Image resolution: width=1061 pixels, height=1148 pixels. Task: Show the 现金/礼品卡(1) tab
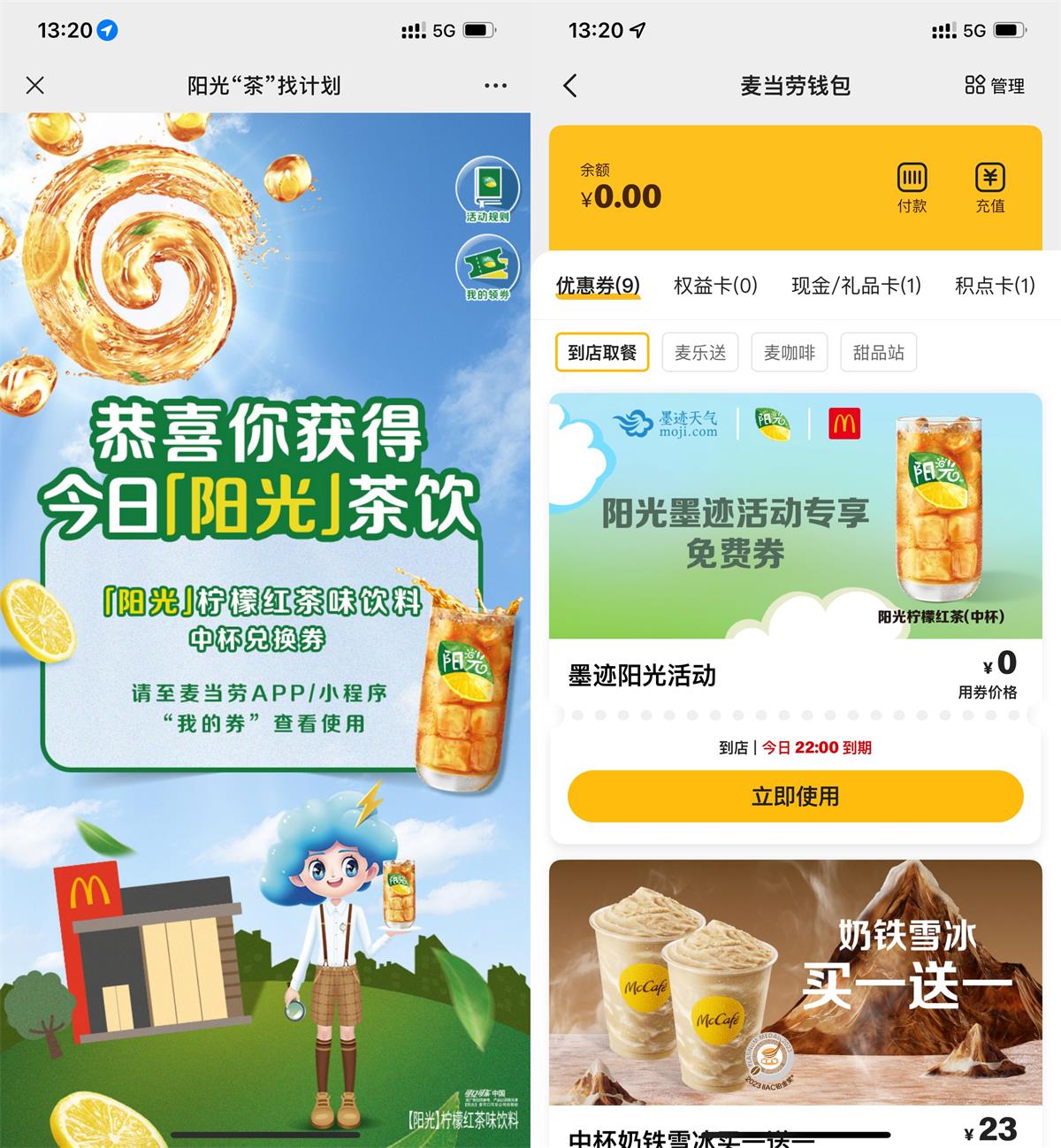tap(856, 286)
